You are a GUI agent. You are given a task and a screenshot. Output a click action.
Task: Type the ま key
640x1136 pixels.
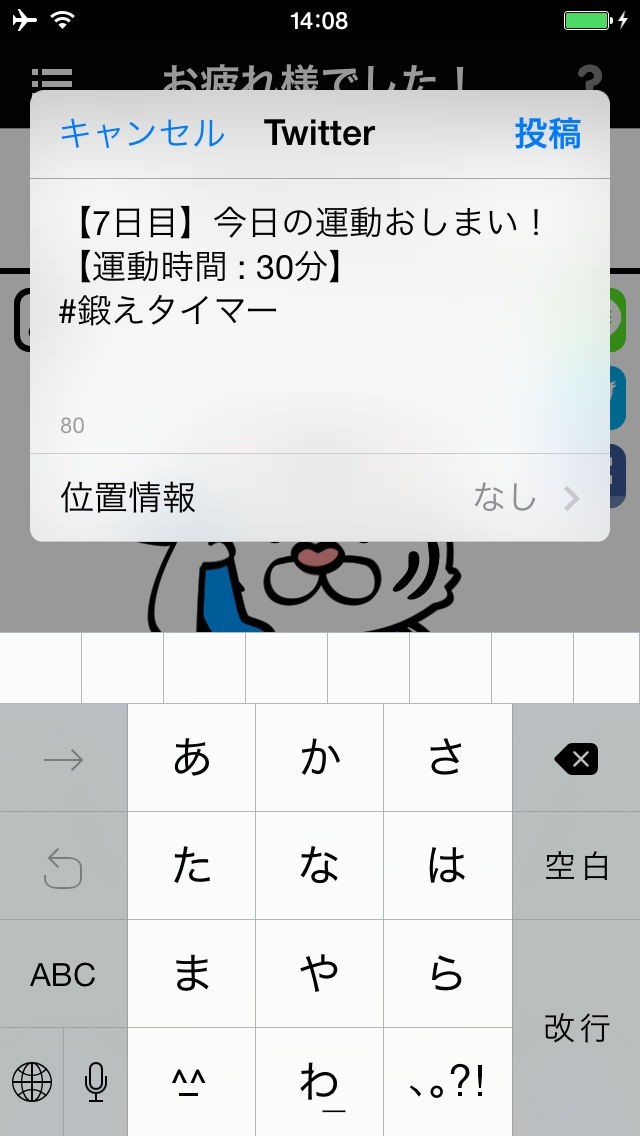pyautogui.click(x=192, y=974)
